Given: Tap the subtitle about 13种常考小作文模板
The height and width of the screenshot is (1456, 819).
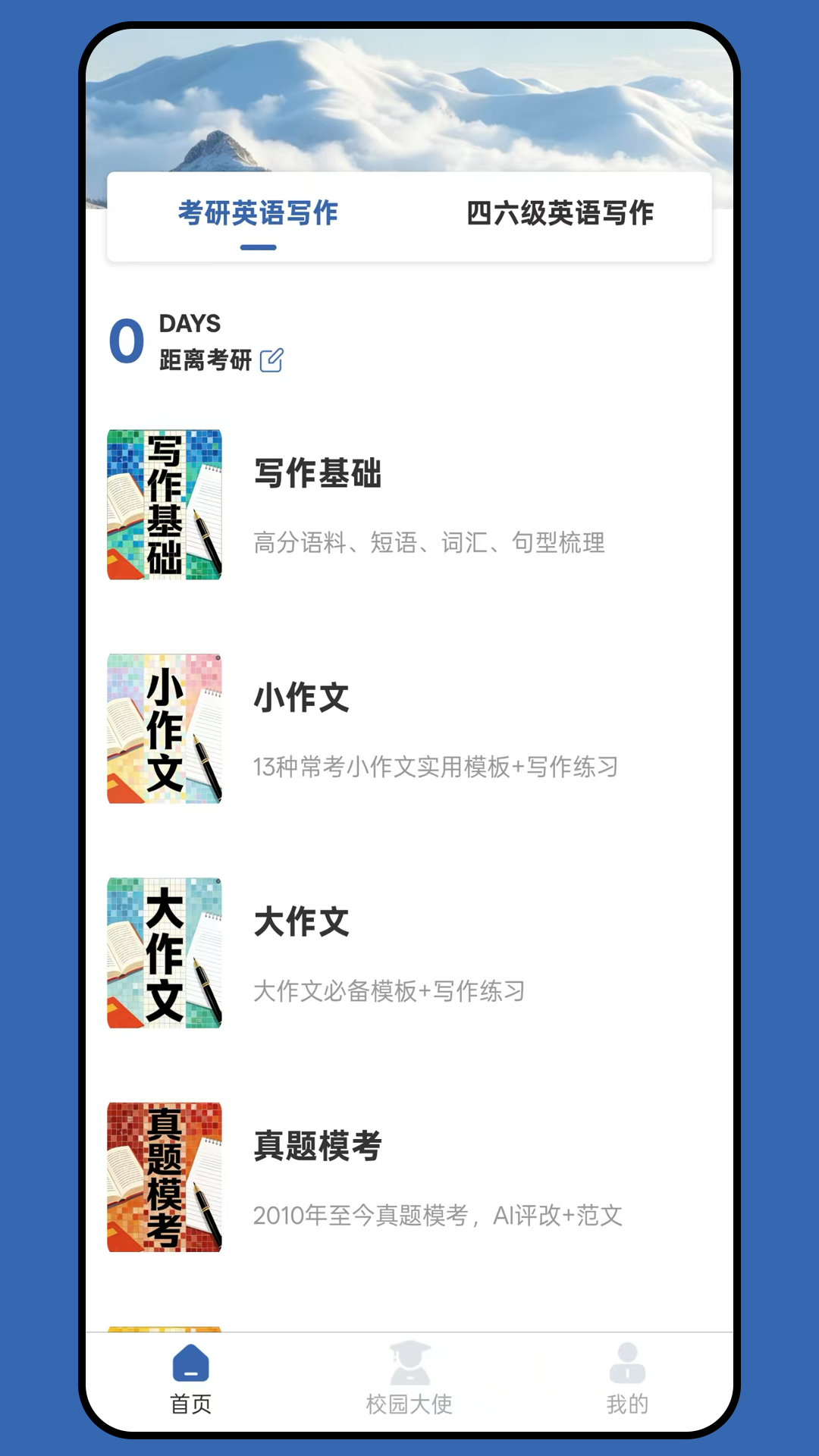Looking at the screenshot, I should click(x=436, y=767).
